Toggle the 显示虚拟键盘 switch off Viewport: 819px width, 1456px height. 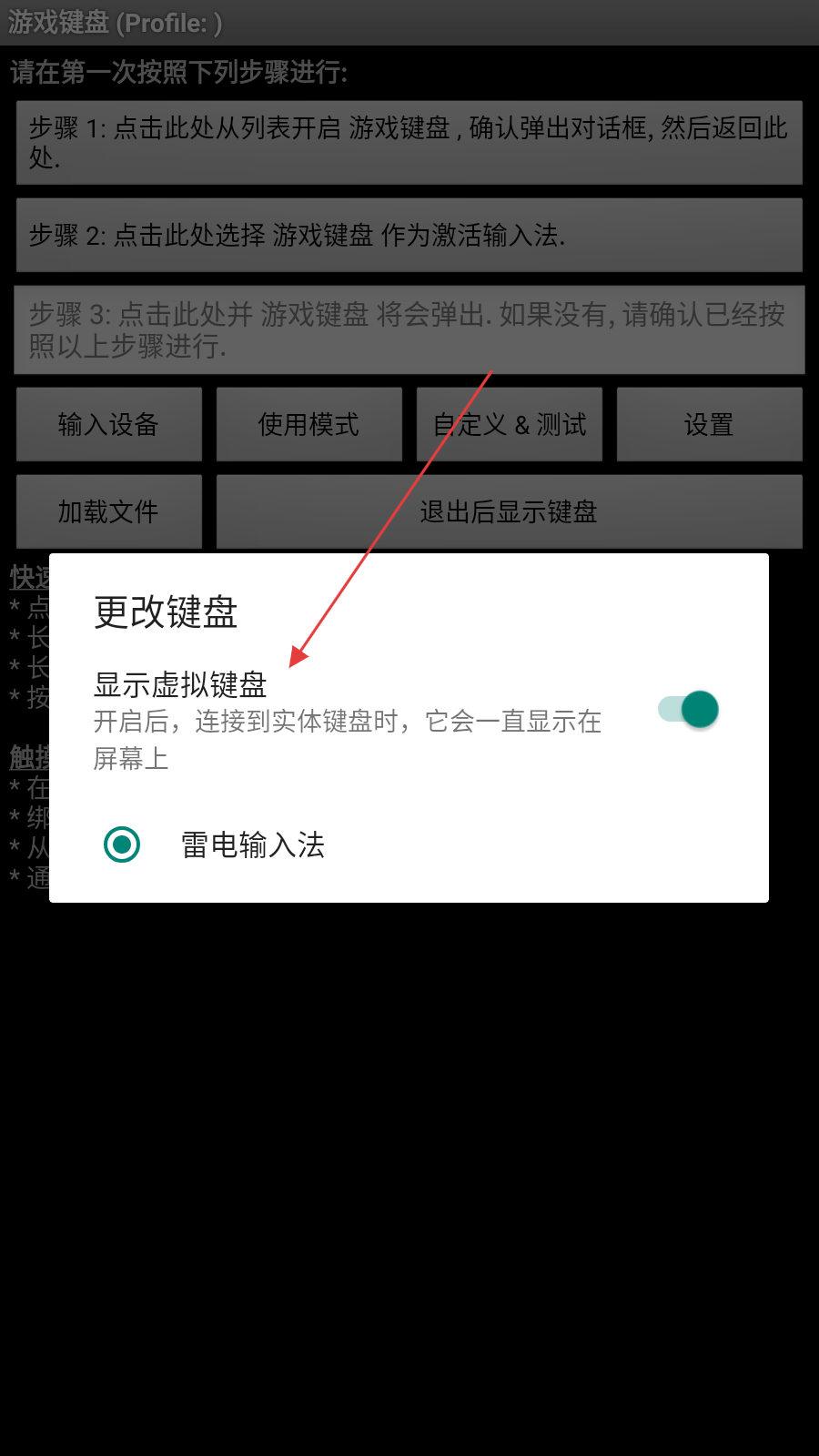point(689,710)
